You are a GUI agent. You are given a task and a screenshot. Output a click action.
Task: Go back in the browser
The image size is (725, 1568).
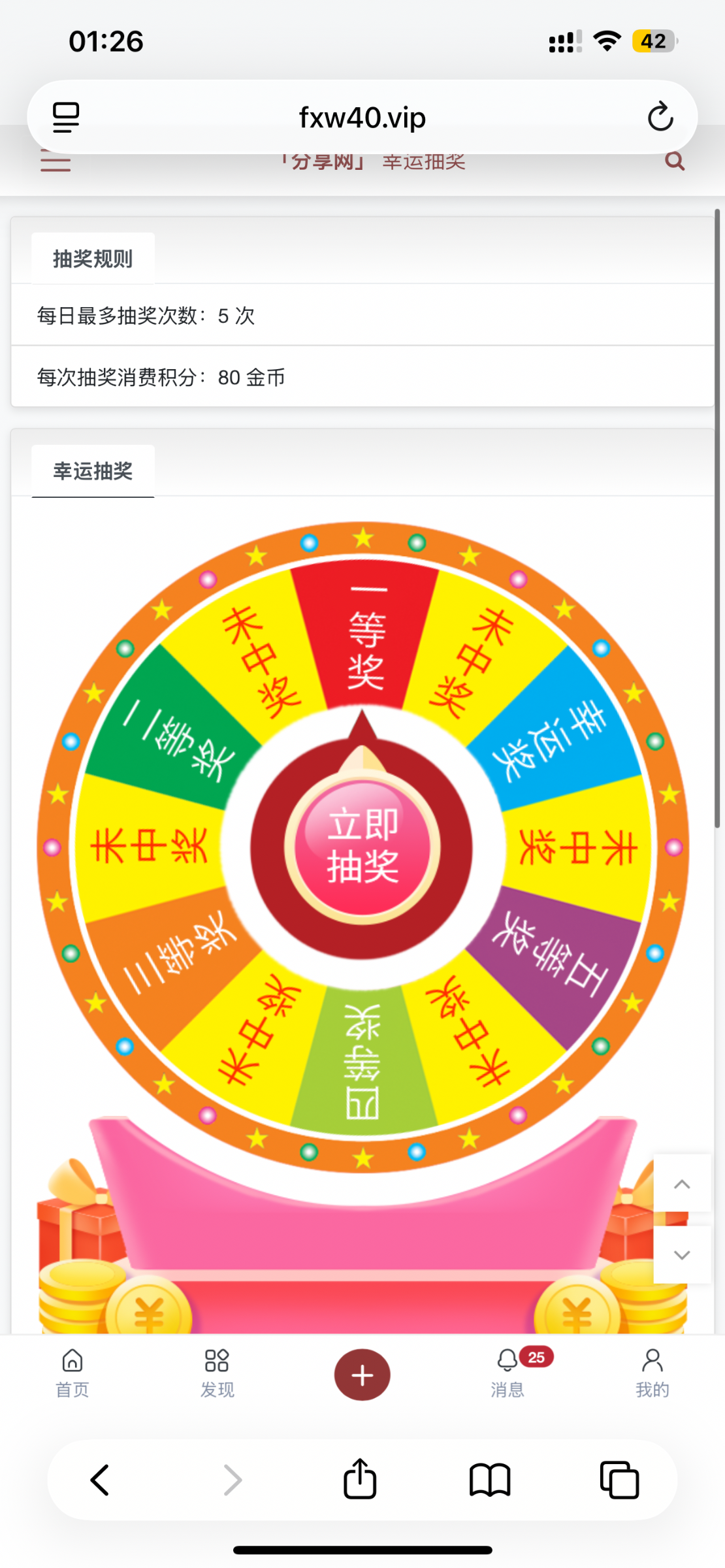[100, 1480]
